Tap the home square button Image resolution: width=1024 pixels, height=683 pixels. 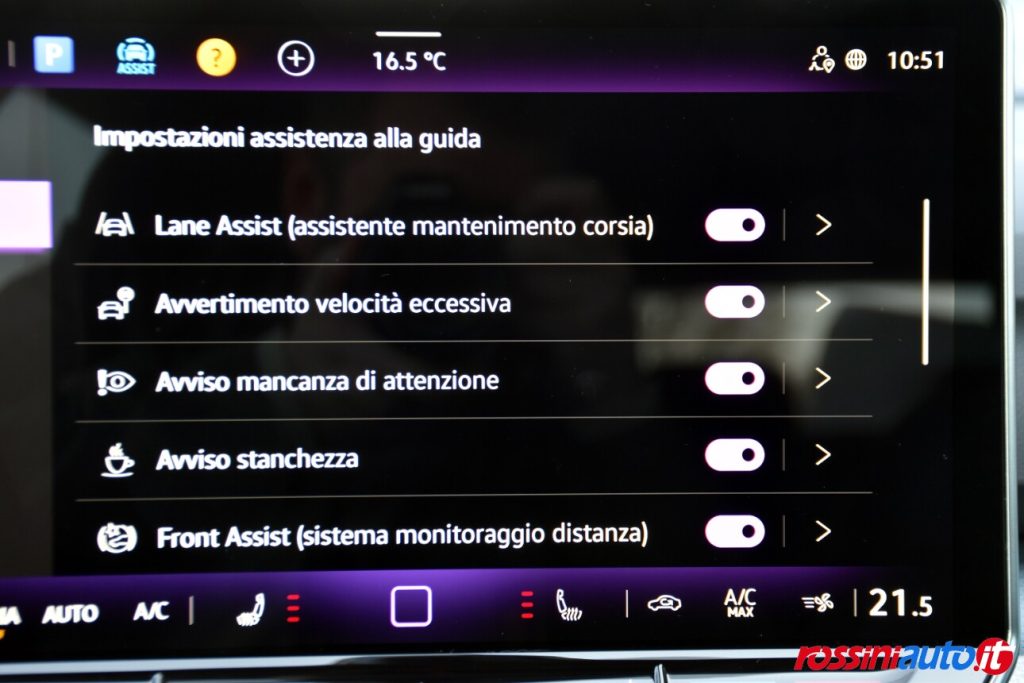(410, 606)
